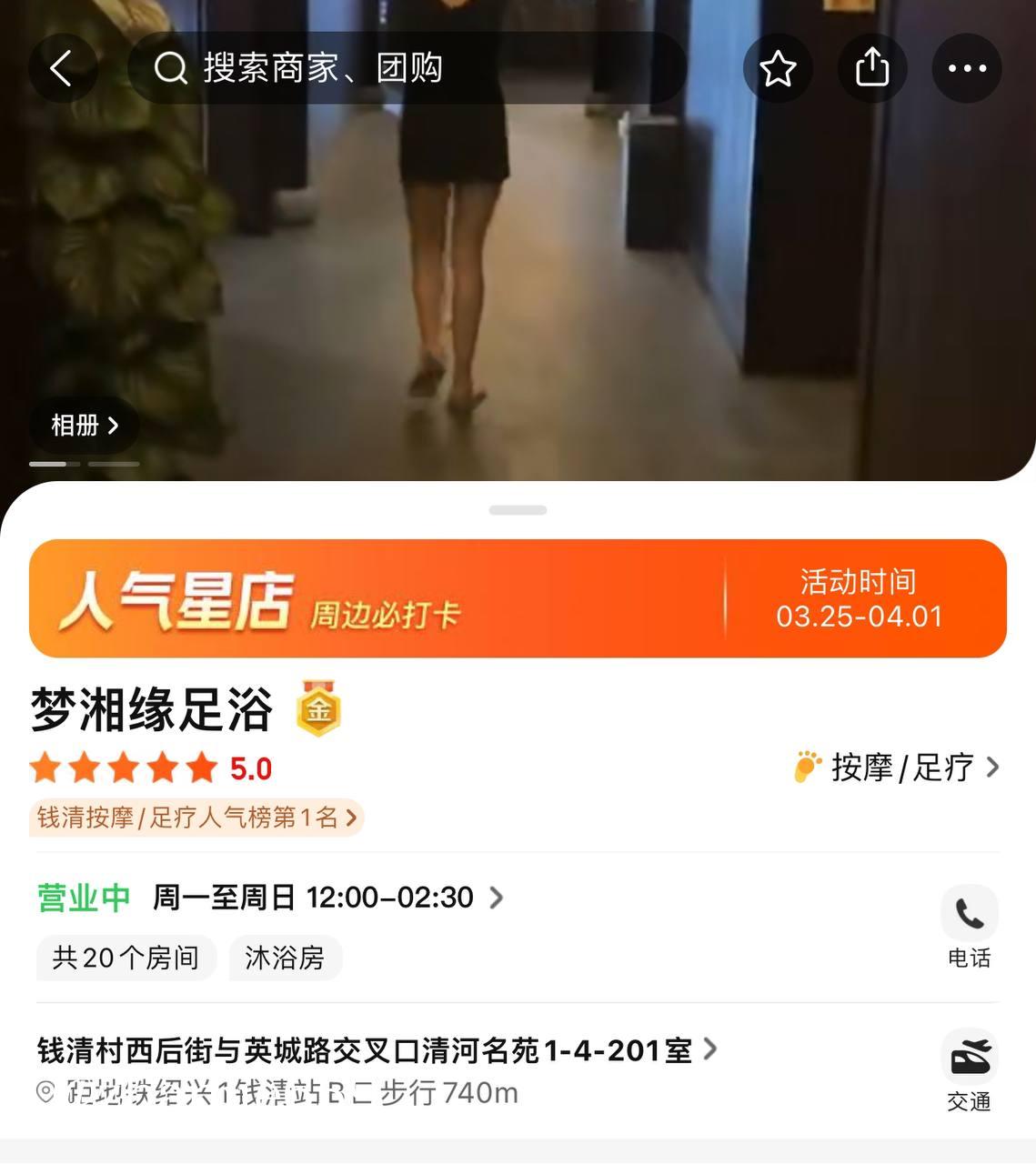Tap the 电话 phone icon to call
The image size is (1036, 1164).
pyautogui.click(x=969, y=912)
